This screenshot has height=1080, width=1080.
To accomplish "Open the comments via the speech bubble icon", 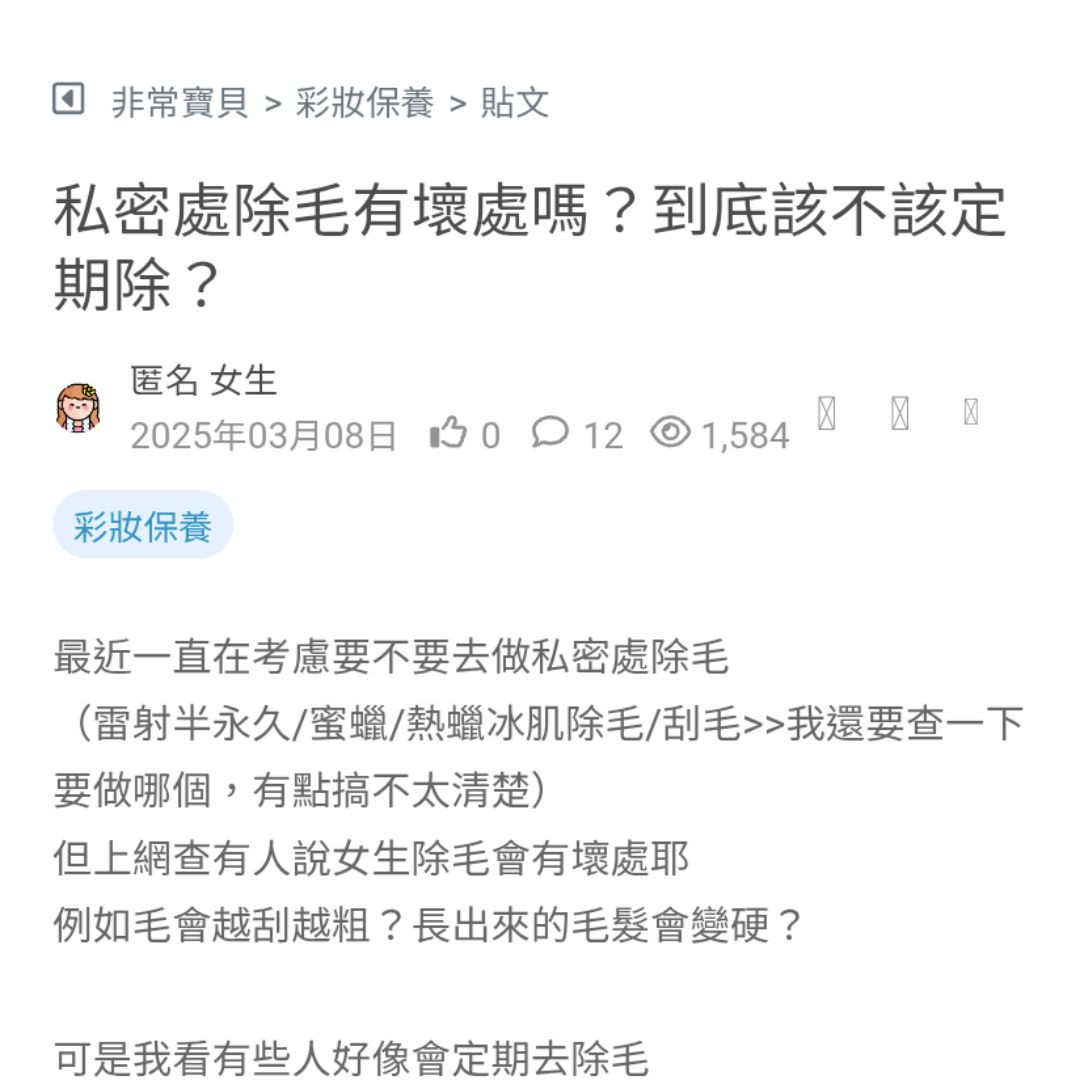I will pyautogui.click(x=550, y=433).
